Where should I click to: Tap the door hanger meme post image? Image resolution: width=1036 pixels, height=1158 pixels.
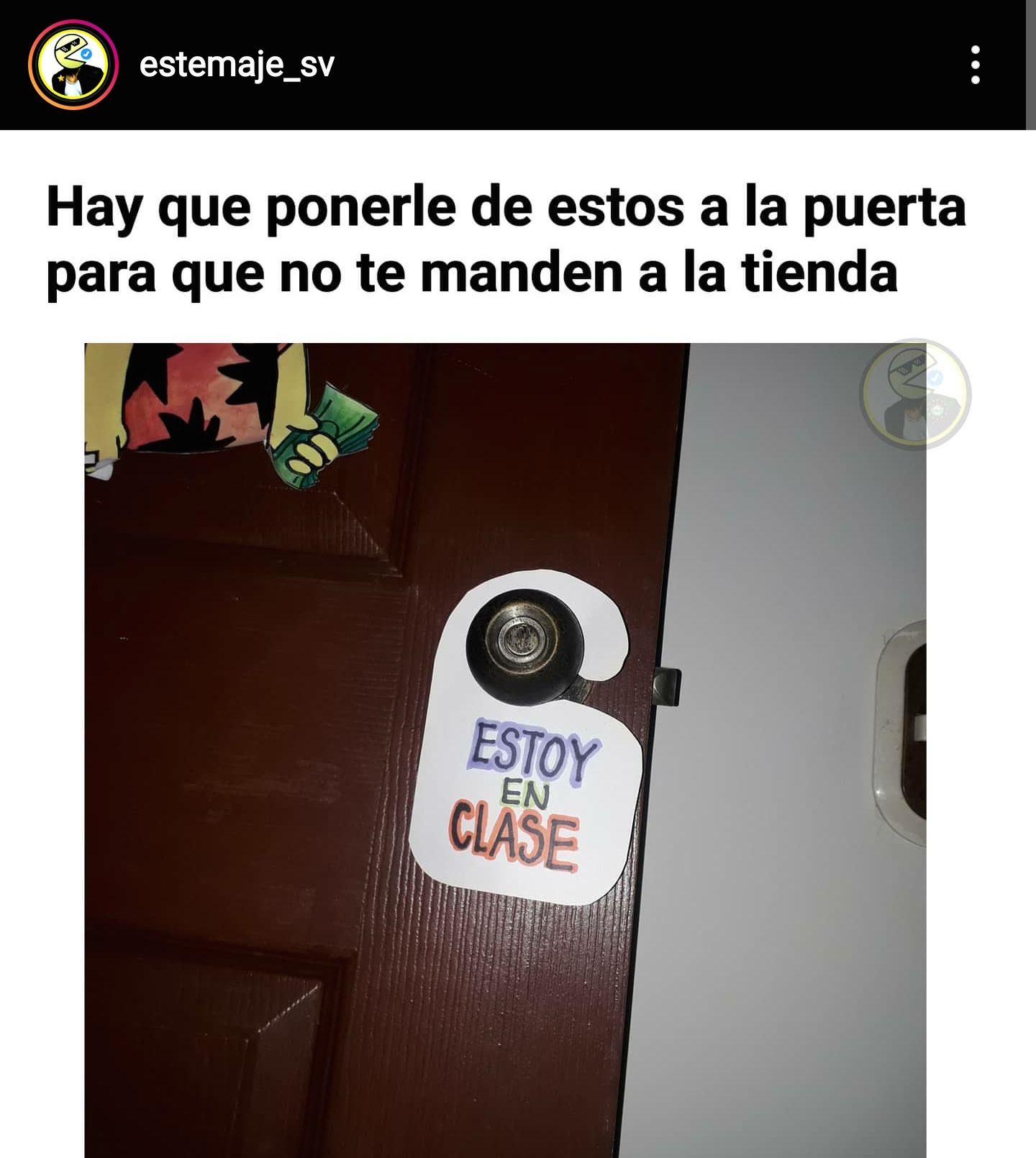[505, 748]
